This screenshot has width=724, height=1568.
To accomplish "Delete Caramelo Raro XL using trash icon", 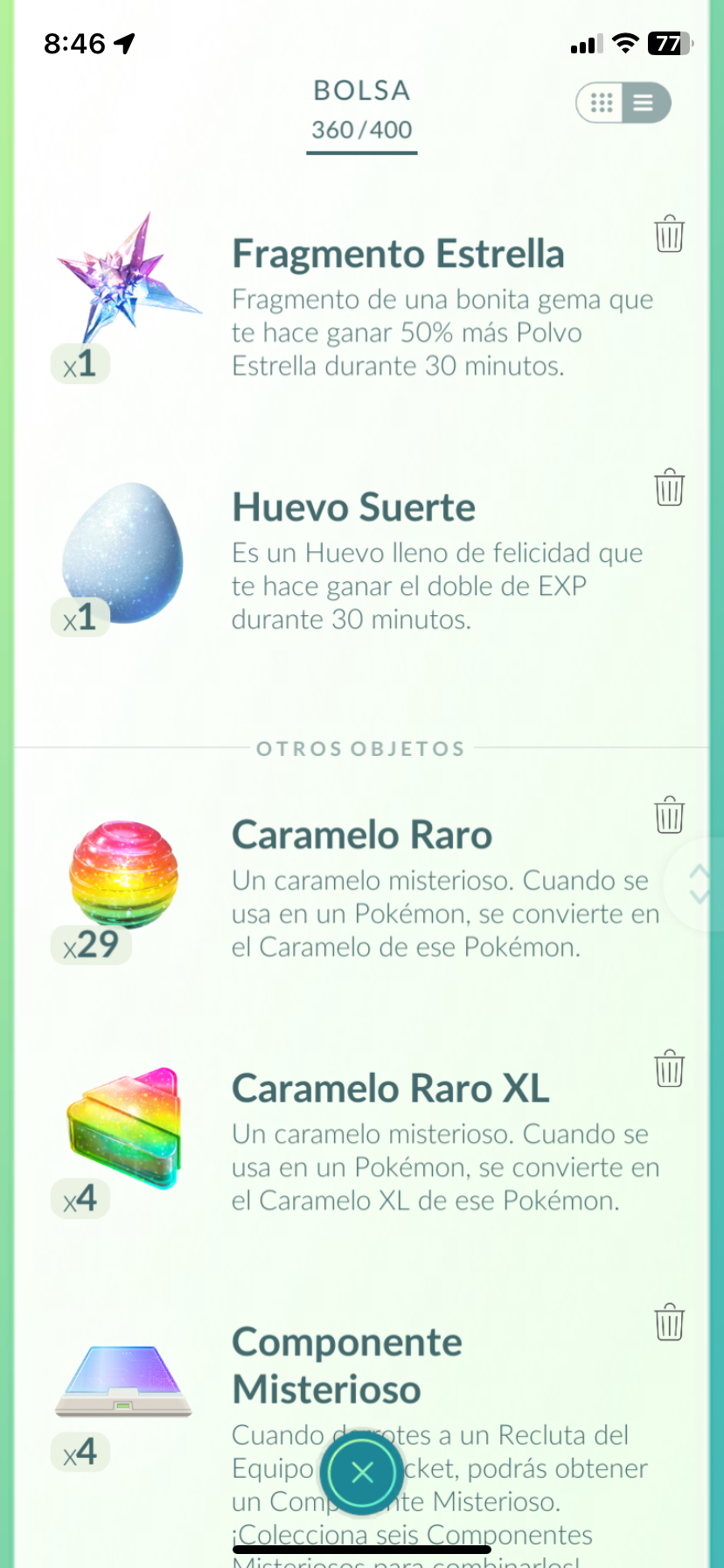I will 669,1068.
